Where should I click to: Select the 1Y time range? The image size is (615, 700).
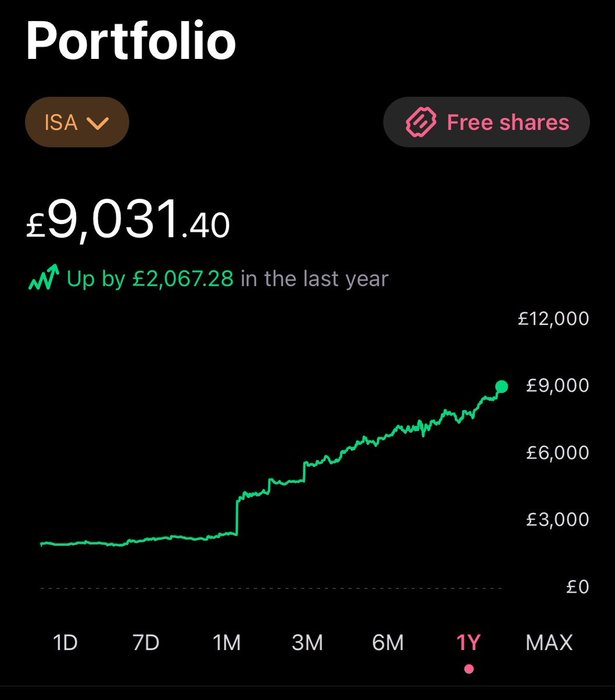(x=468, y=642)
